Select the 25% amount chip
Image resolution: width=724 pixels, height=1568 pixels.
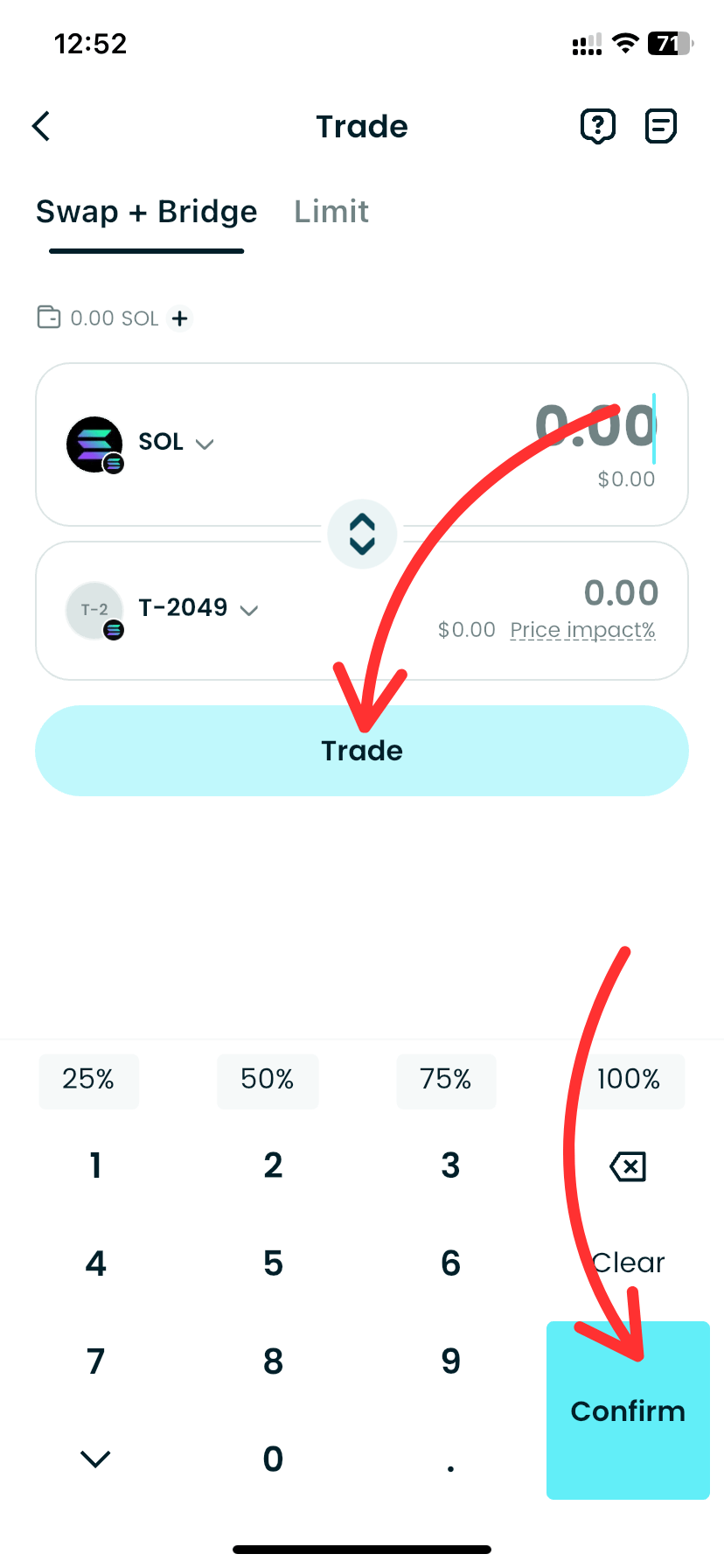point(88,1080)
